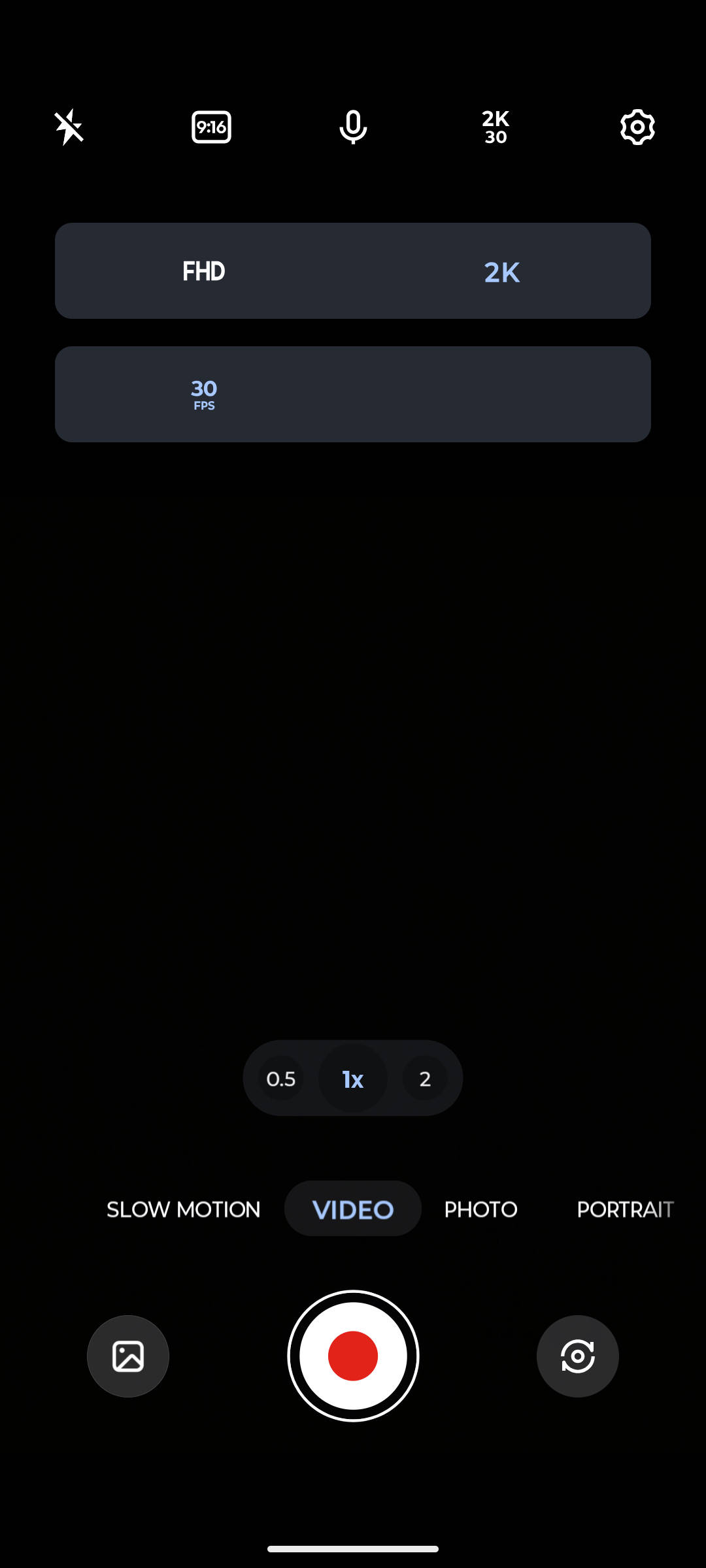Image resolution: width=706 pixels, height=1568 pixels.
Task: Switch to Slow Motion mode
Action: click(x=183, y=1209)
